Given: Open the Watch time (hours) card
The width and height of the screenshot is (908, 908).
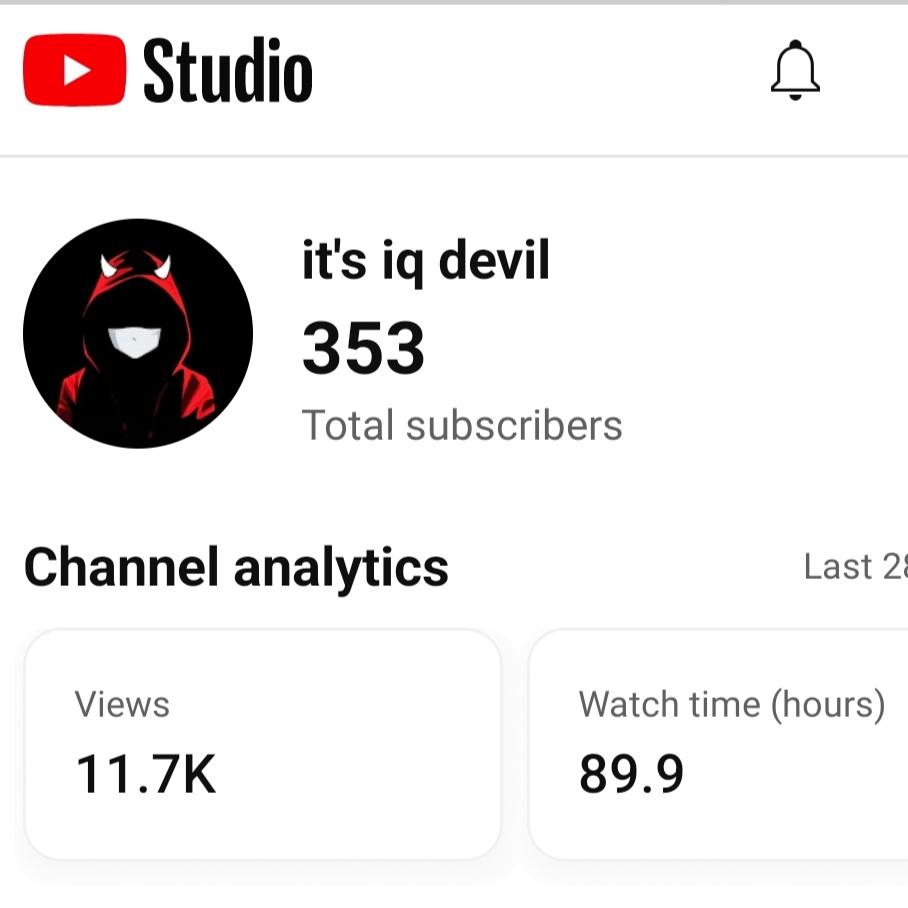Looking at the screenshot, I should click(x=720, y=744).
